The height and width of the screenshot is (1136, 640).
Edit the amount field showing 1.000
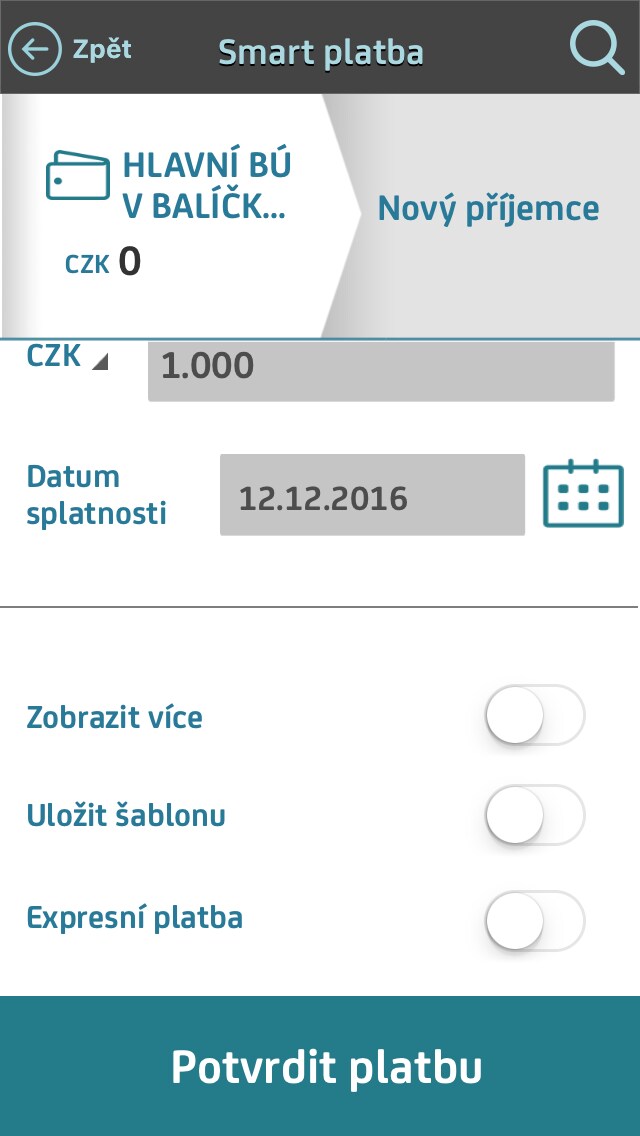click(x=380, y=368)
